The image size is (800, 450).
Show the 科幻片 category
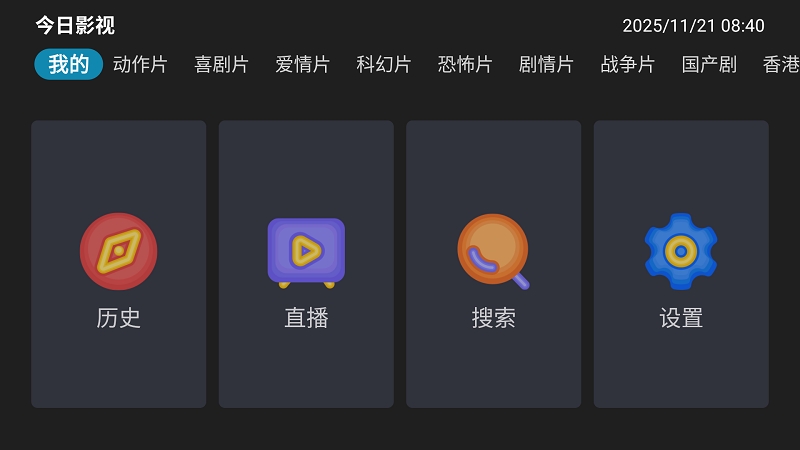point(383,65)
